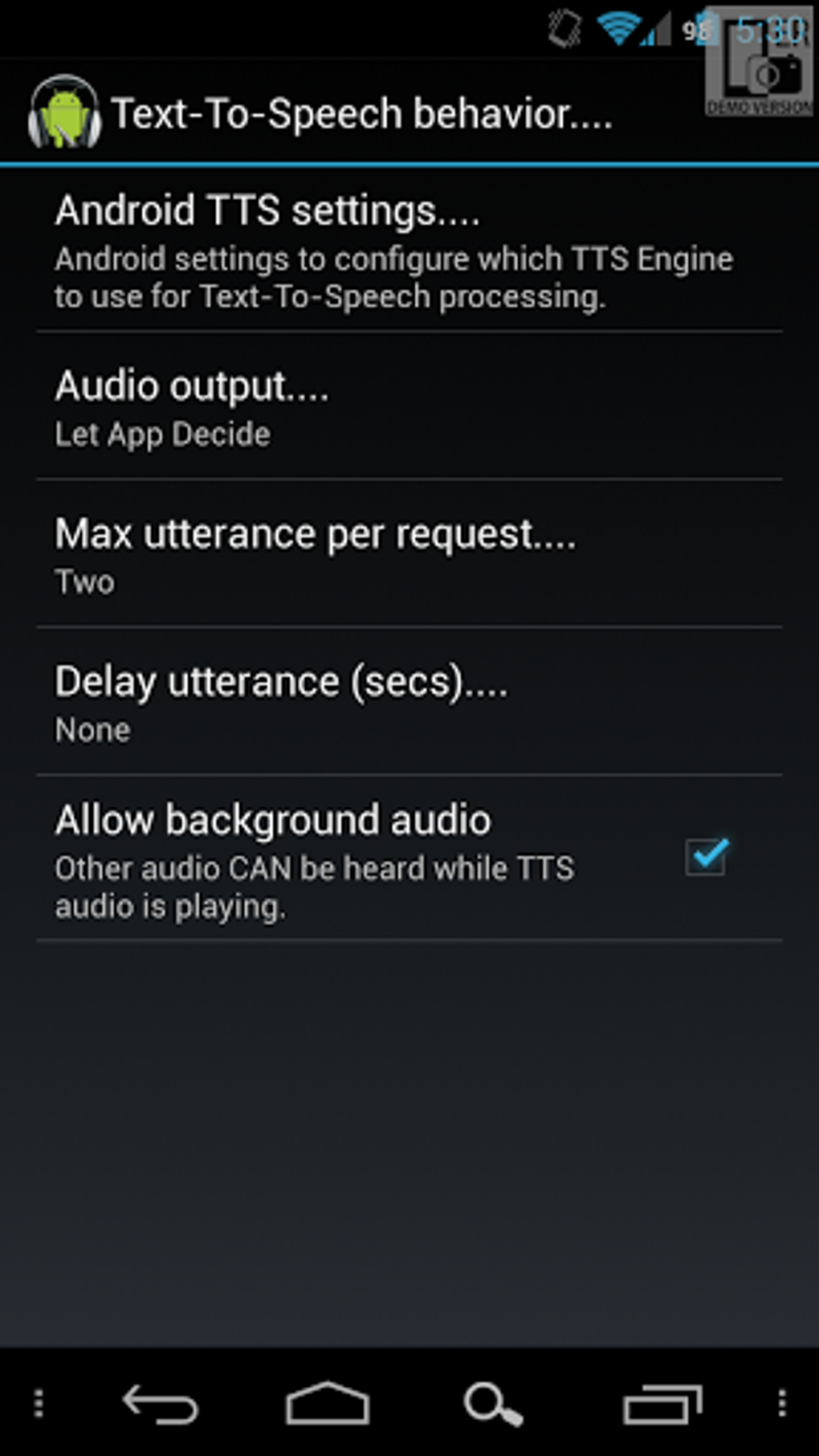The width and height of the screenshot is (819, 1456).
Task: Open Delay utterance (secs) setting
Action: click(409, 702)
